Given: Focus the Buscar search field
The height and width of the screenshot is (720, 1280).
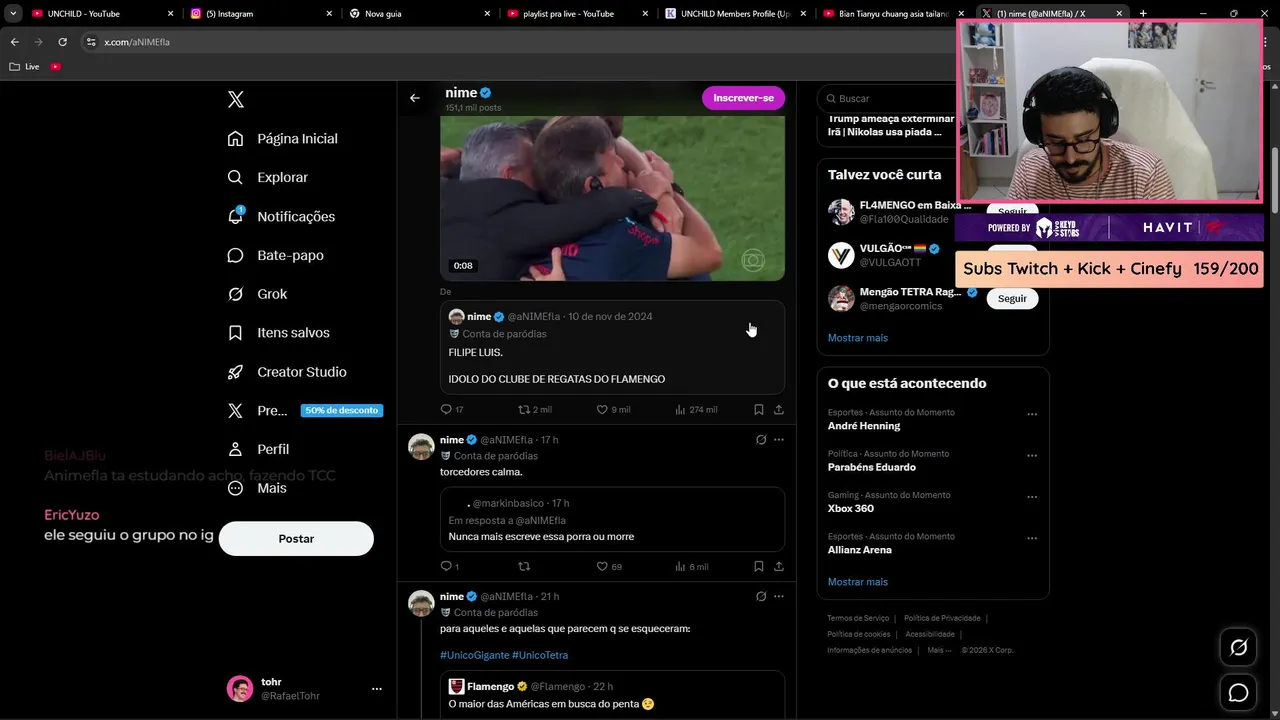Looking at the screenshot, I should click(x=890, y=99).
